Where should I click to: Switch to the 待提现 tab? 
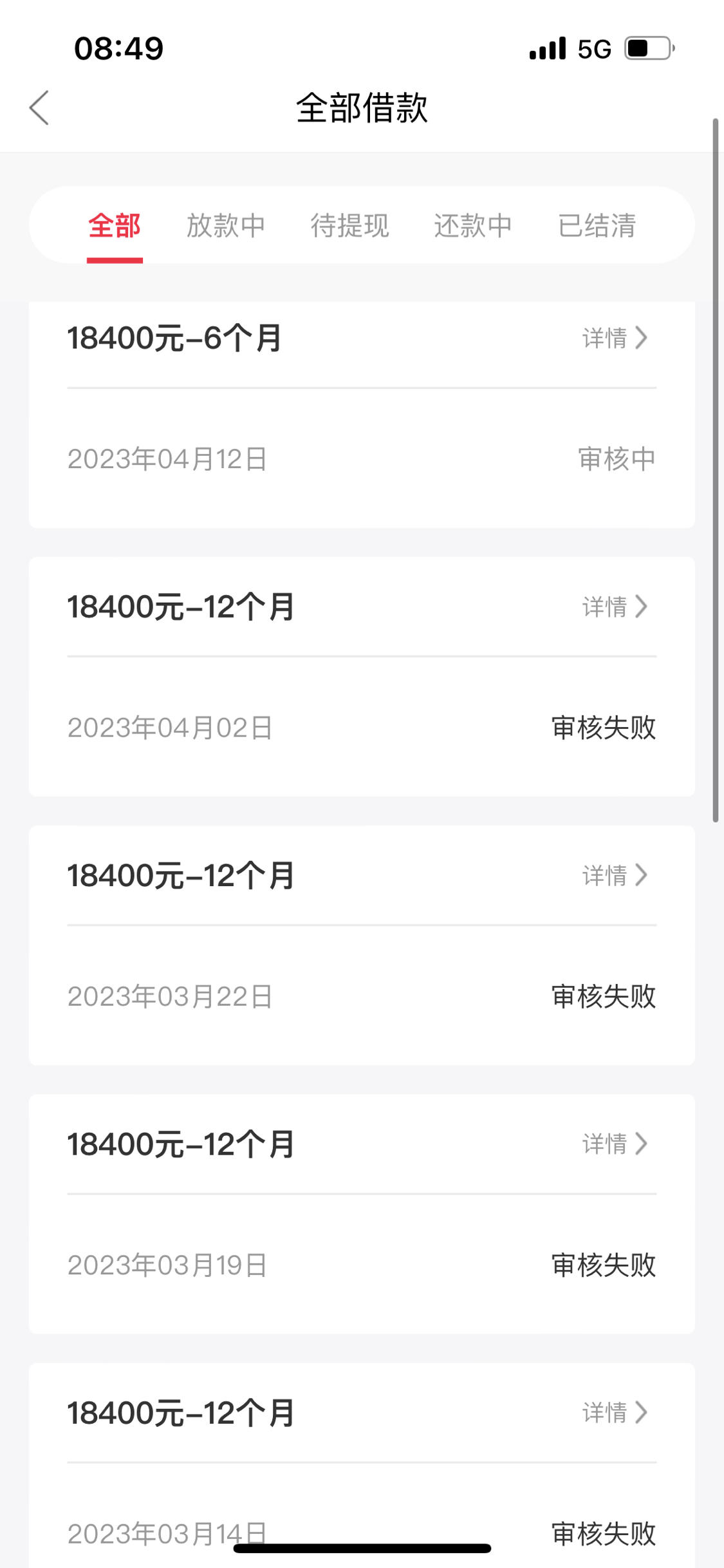[349, 226]
